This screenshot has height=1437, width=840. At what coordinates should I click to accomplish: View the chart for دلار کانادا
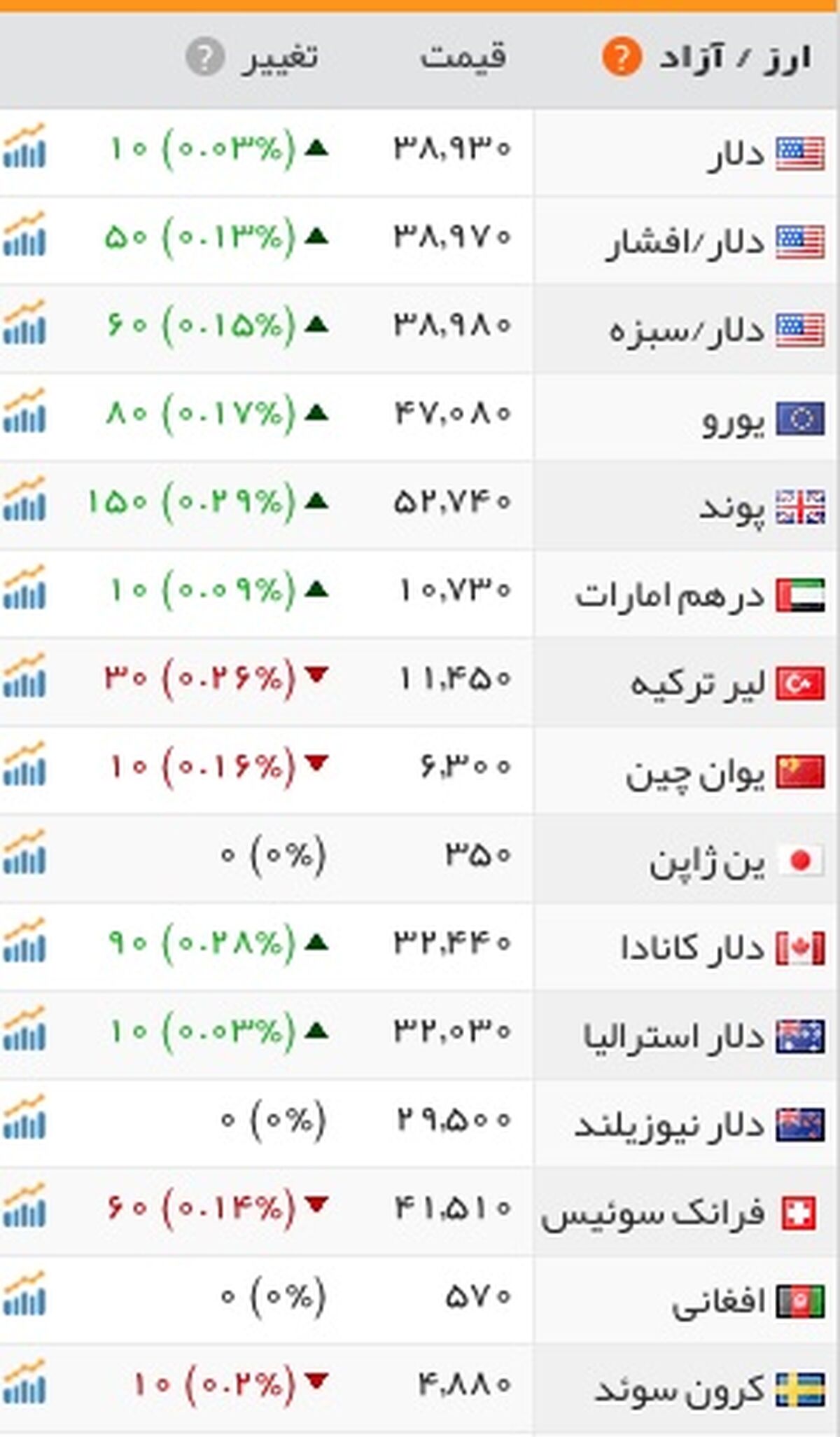[24, 940]
